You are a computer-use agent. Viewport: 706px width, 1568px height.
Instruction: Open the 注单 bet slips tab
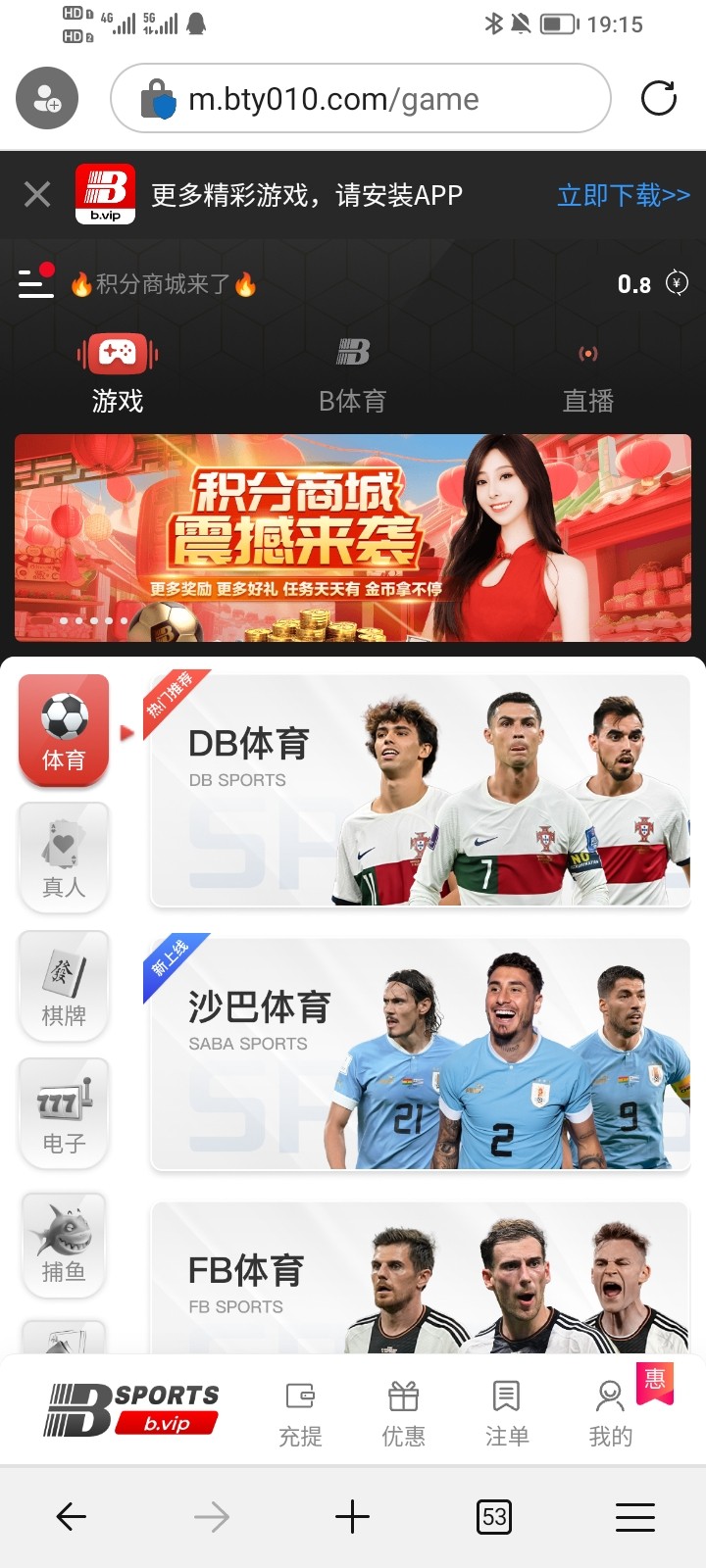[x=507, y=1413]
